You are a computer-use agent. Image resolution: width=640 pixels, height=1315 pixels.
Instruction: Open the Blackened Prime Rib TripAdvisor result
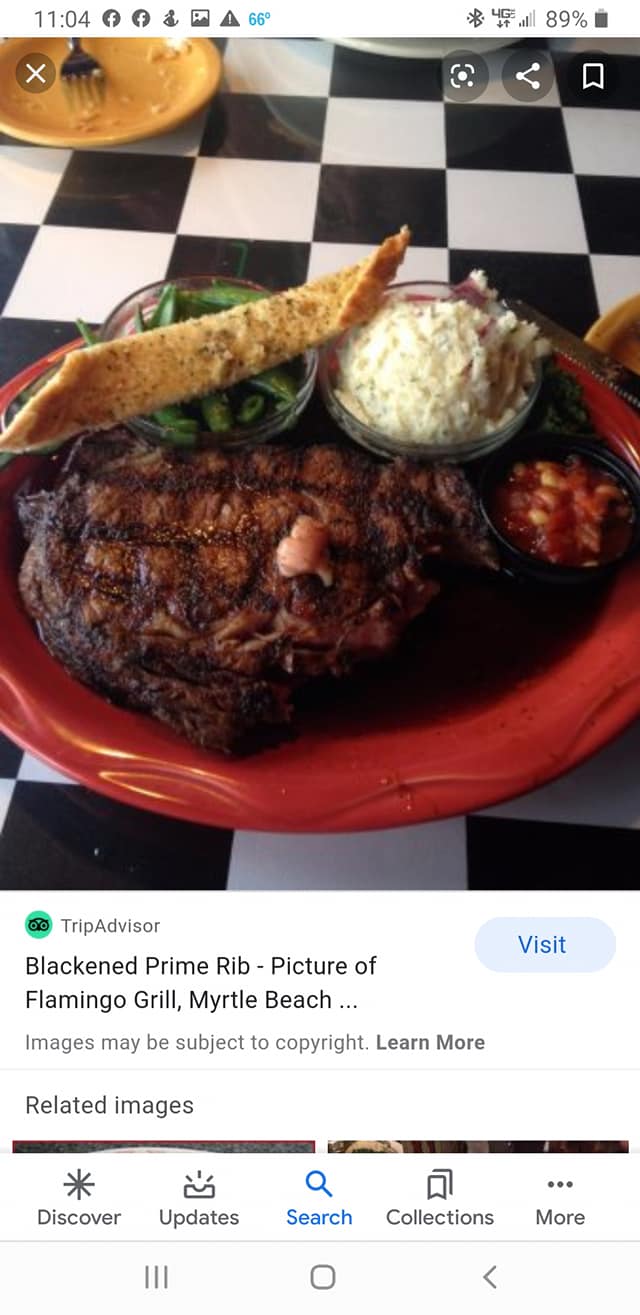point(200,982)
